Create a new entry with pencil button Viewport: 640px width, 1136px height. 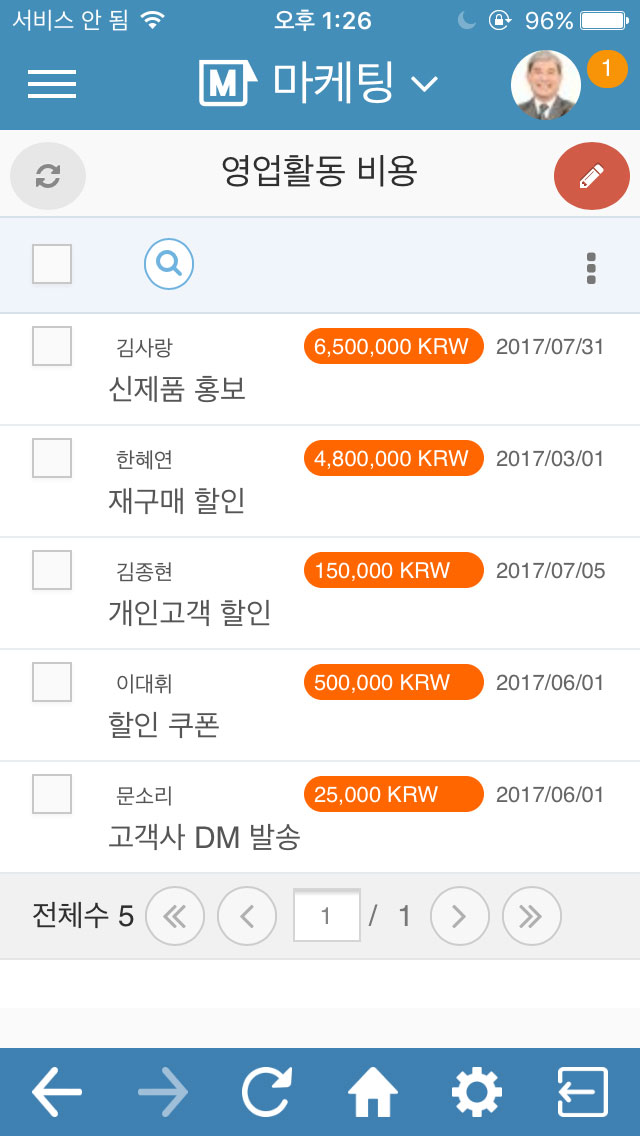591,176
